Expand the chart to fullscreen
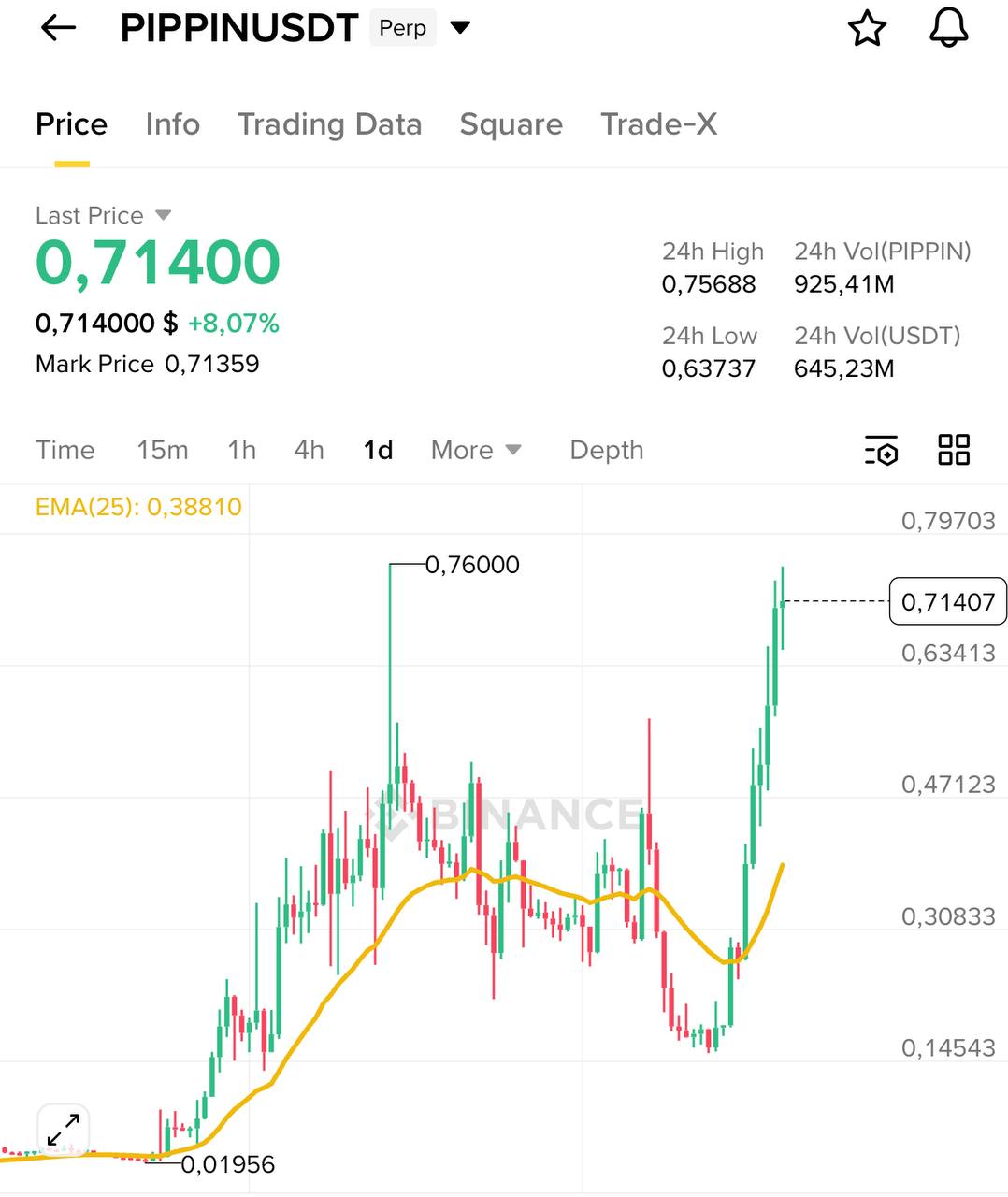This screenshot has width=1008, height=1197. [x=64, y=1130]
